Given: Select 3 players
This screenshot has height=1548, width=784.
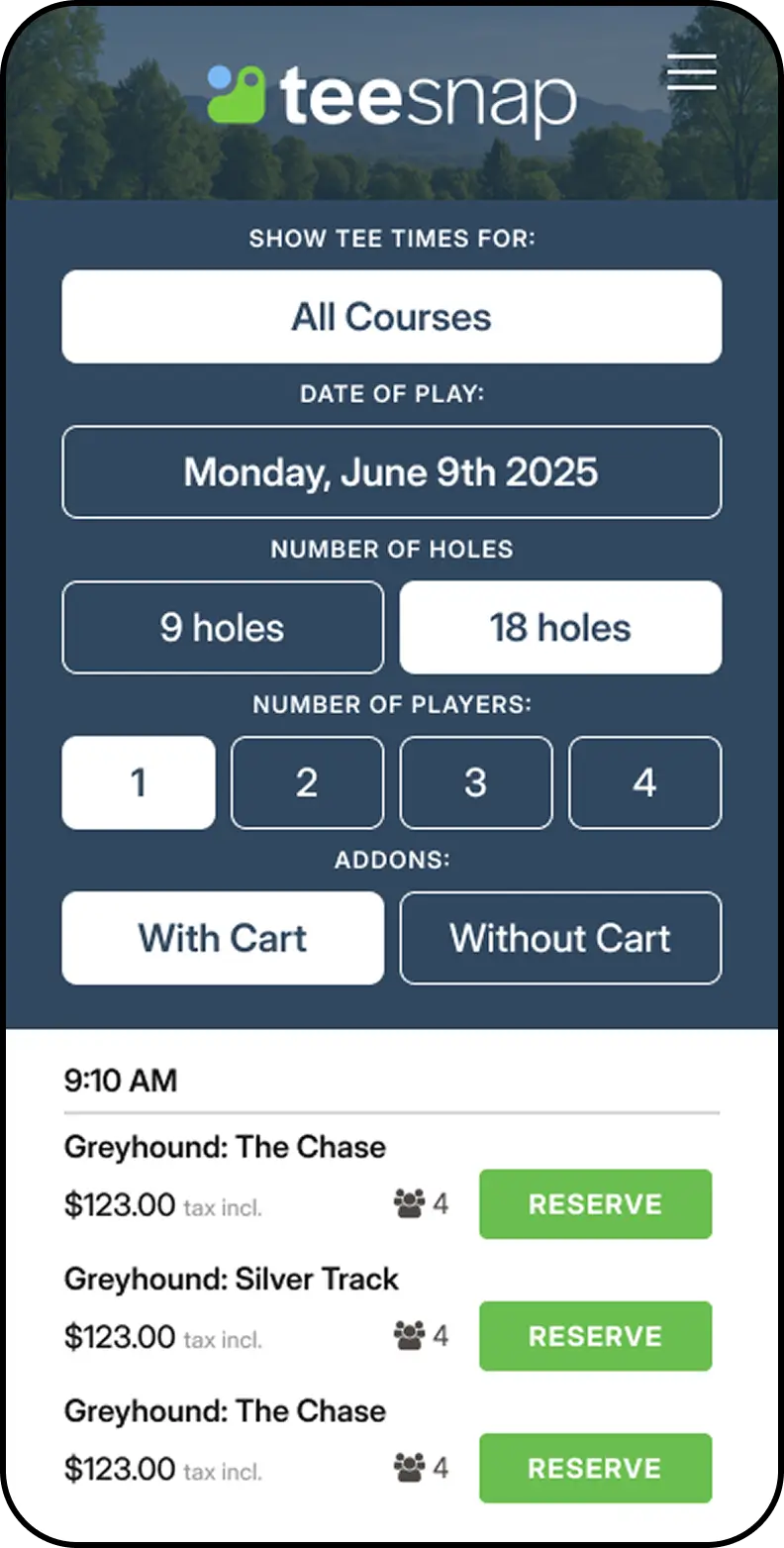Looking at the screenshot, I should [476, 782].
